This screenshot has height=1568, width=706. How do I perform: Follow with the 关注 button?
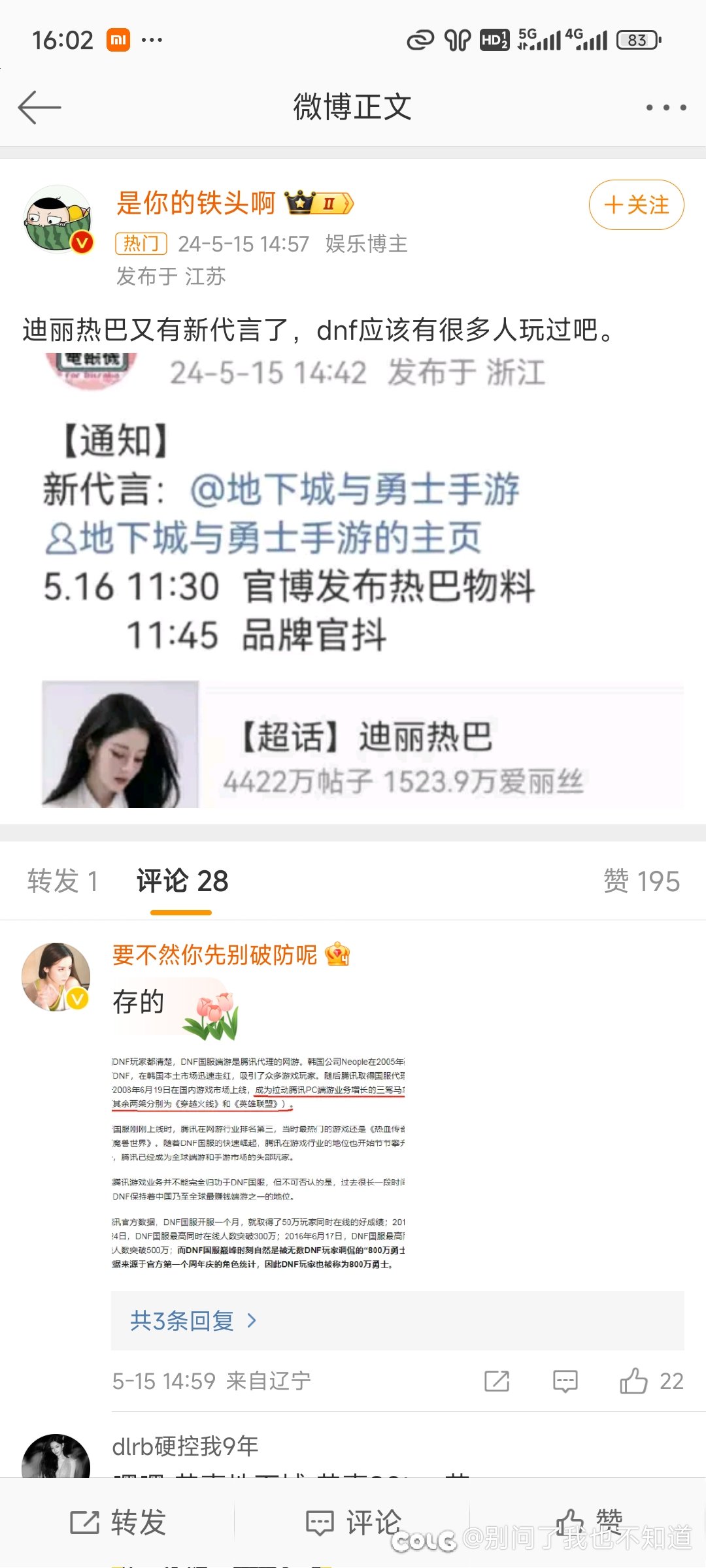click(636, 205)
